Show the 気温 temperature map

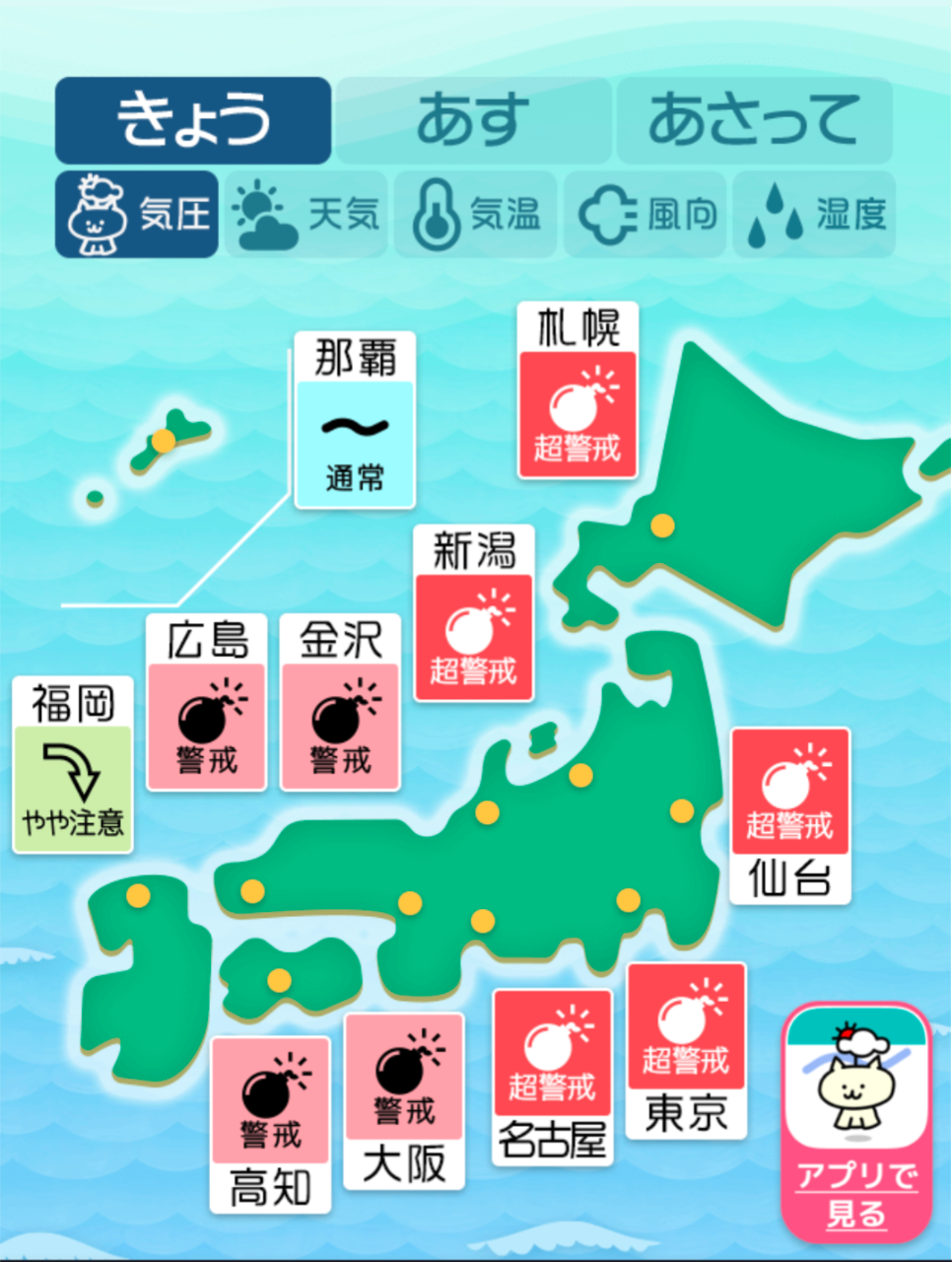(476, 214)
